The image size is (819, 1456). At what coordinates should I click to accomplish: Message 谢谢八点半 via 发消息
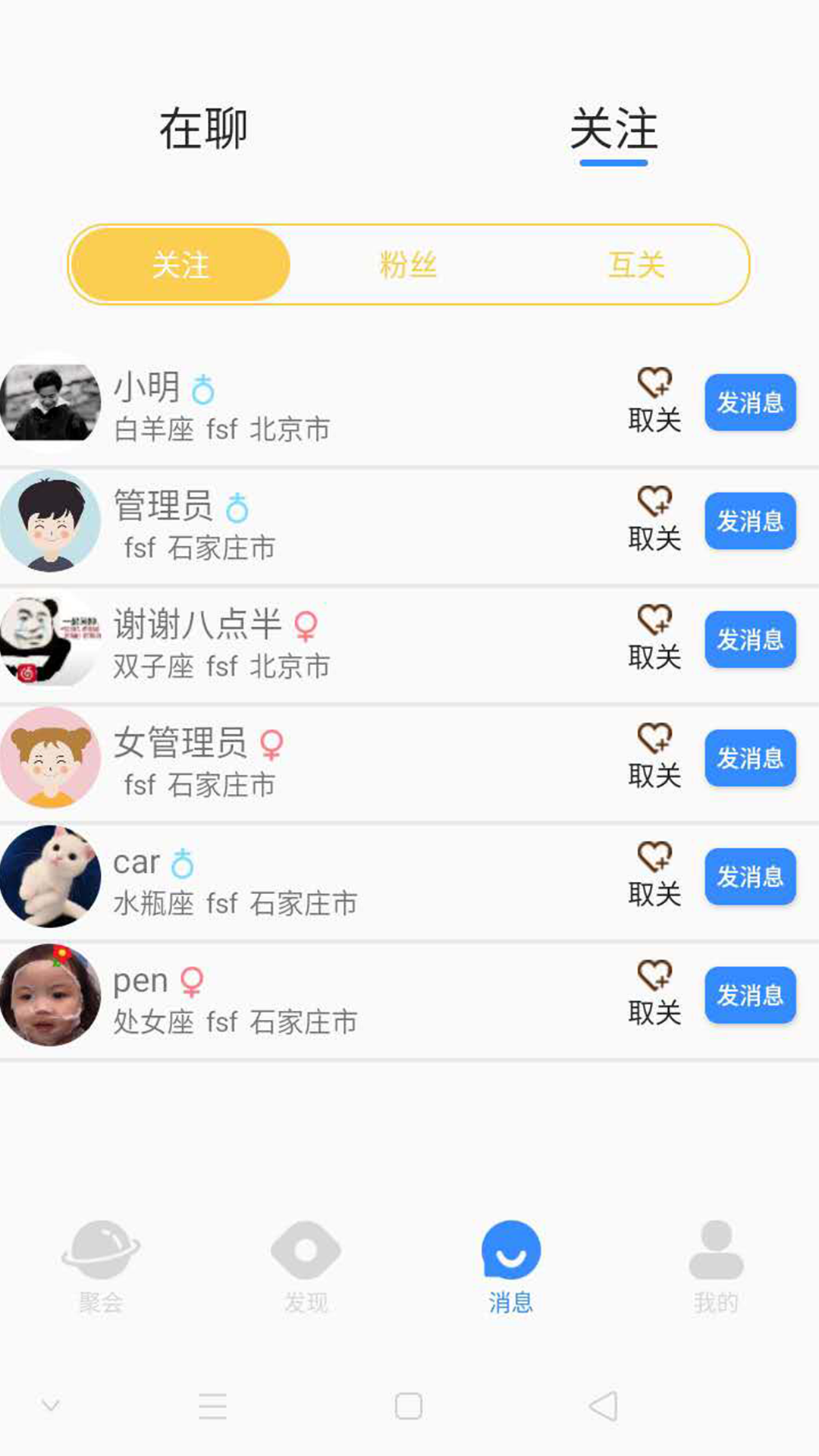(x=750, y=639)
